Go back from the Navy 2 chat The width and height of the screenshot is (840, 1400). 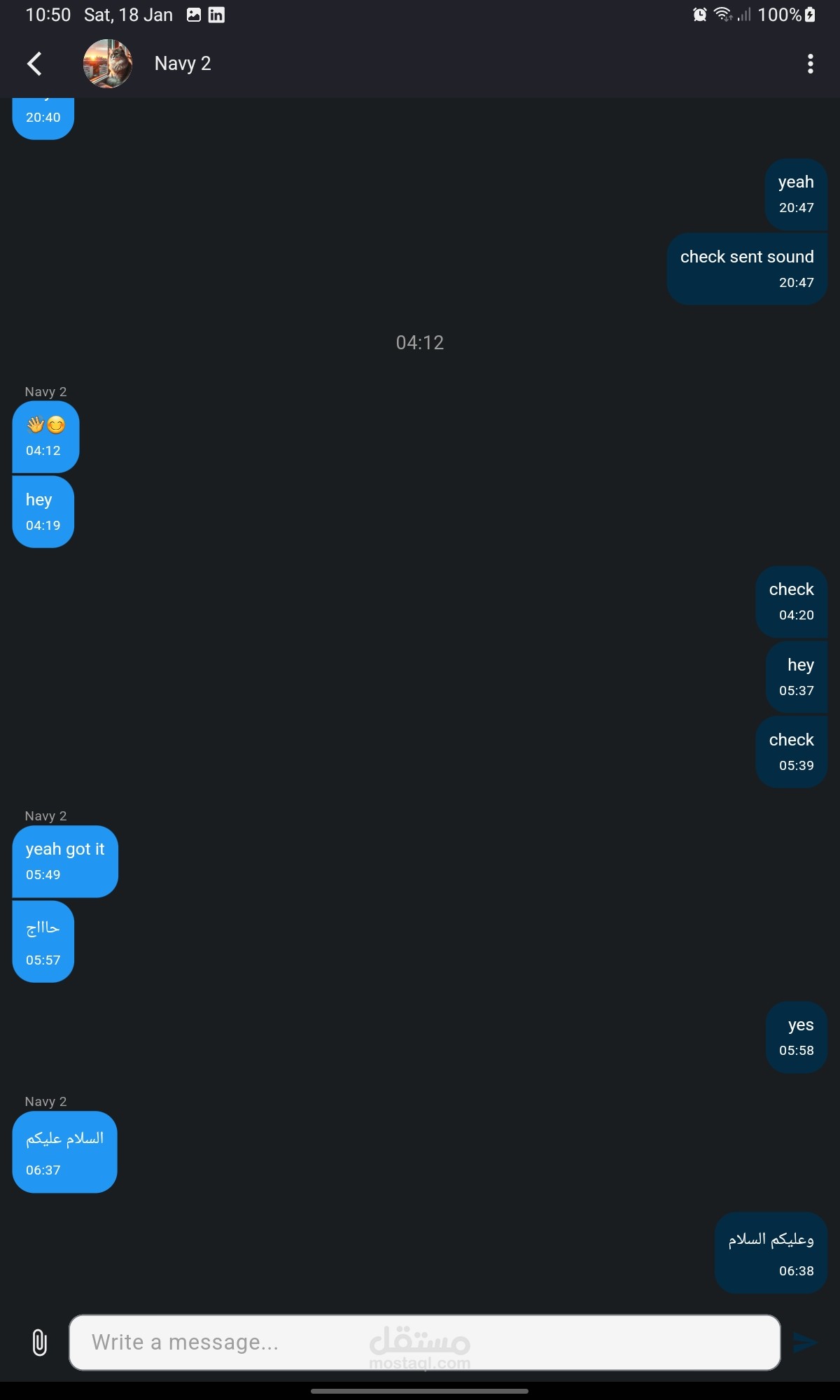point(34,64)
